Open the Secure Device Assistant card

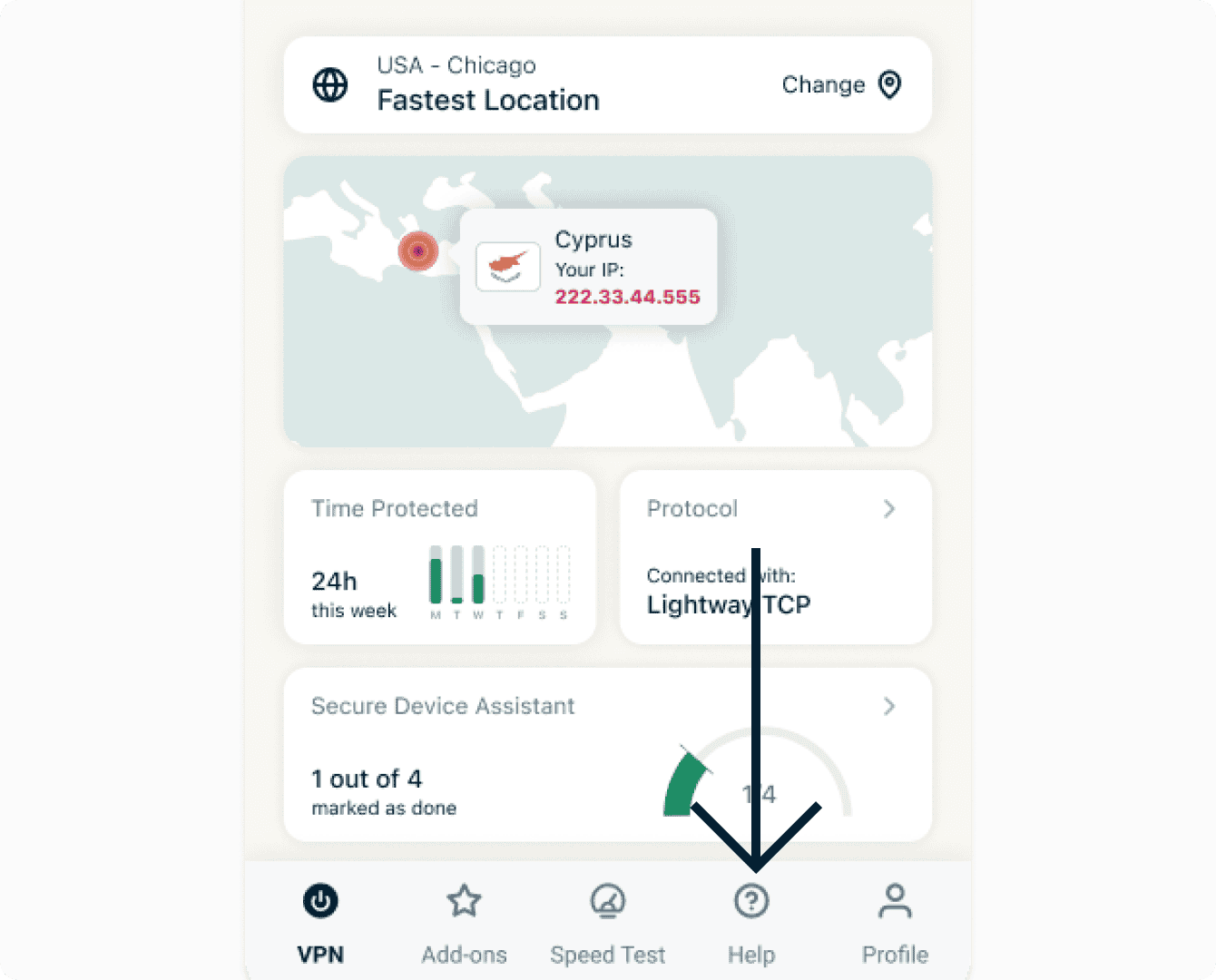[x=607, y=754]
